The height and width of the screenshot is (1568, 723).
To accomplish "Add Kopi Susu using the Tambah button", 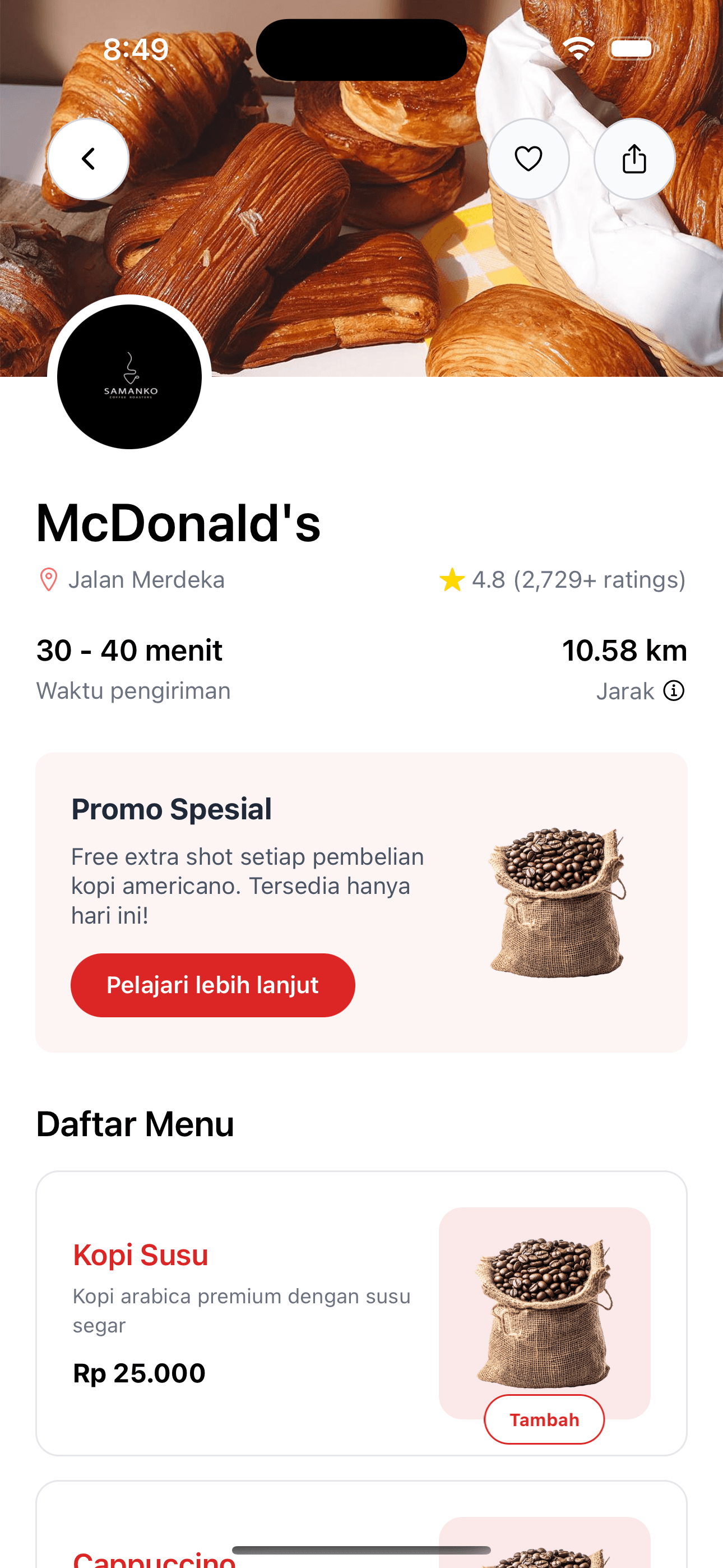I will tap(544, 1419).
